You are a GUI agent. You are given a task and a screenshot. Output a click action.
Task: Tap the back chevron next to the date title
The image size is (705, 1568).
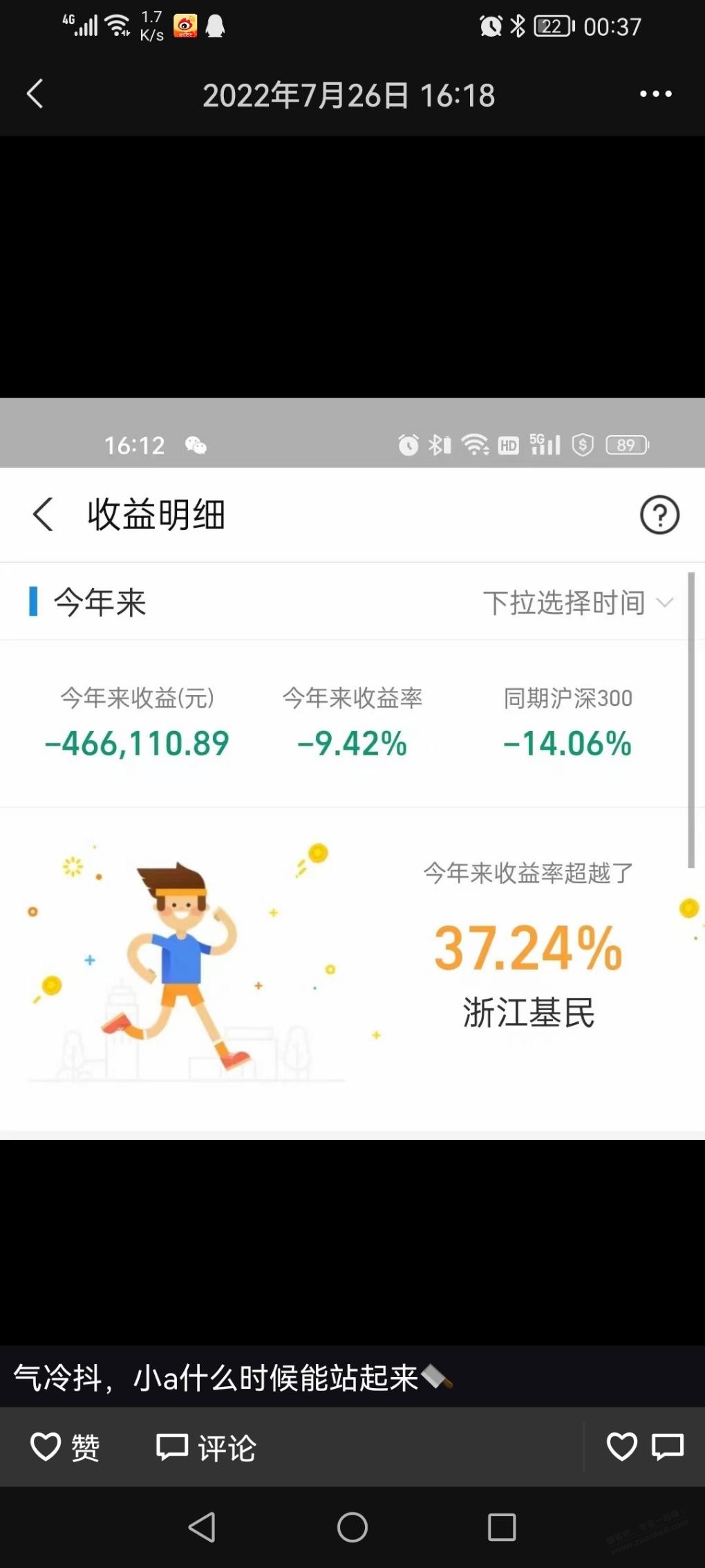(33, 95)
